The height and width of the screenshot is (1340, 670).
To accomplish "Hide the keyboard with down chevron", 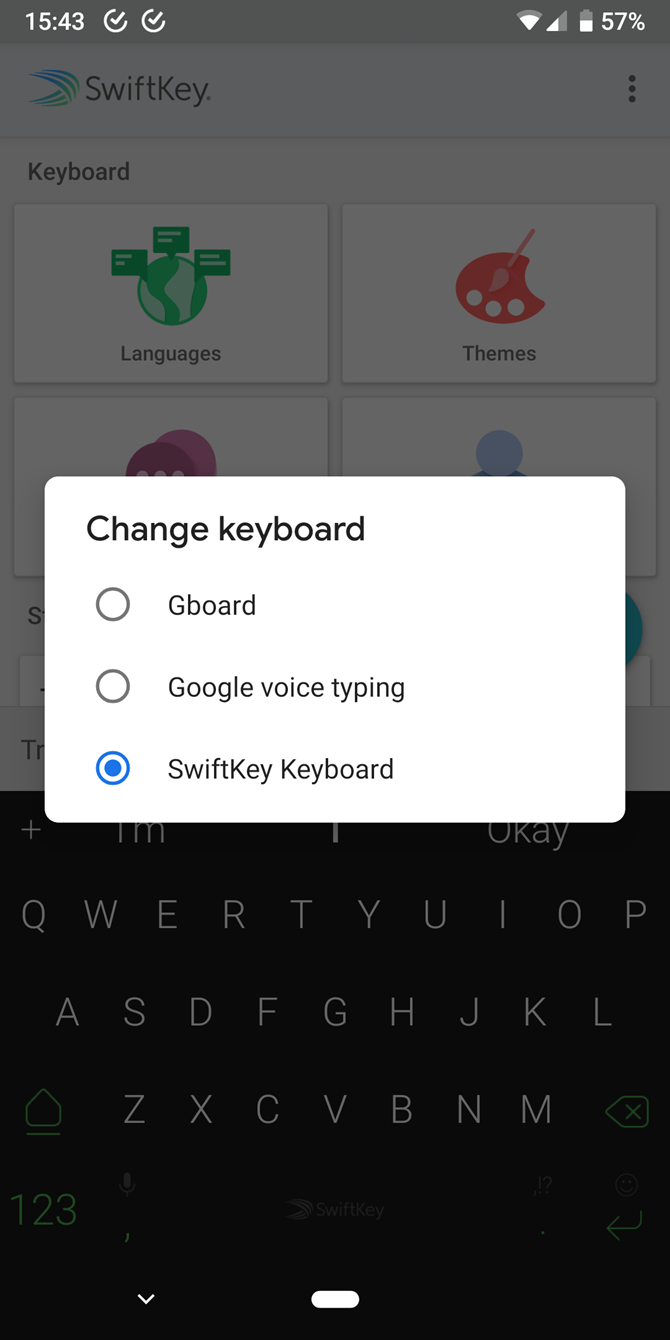I will click(x=146, y=1299).
